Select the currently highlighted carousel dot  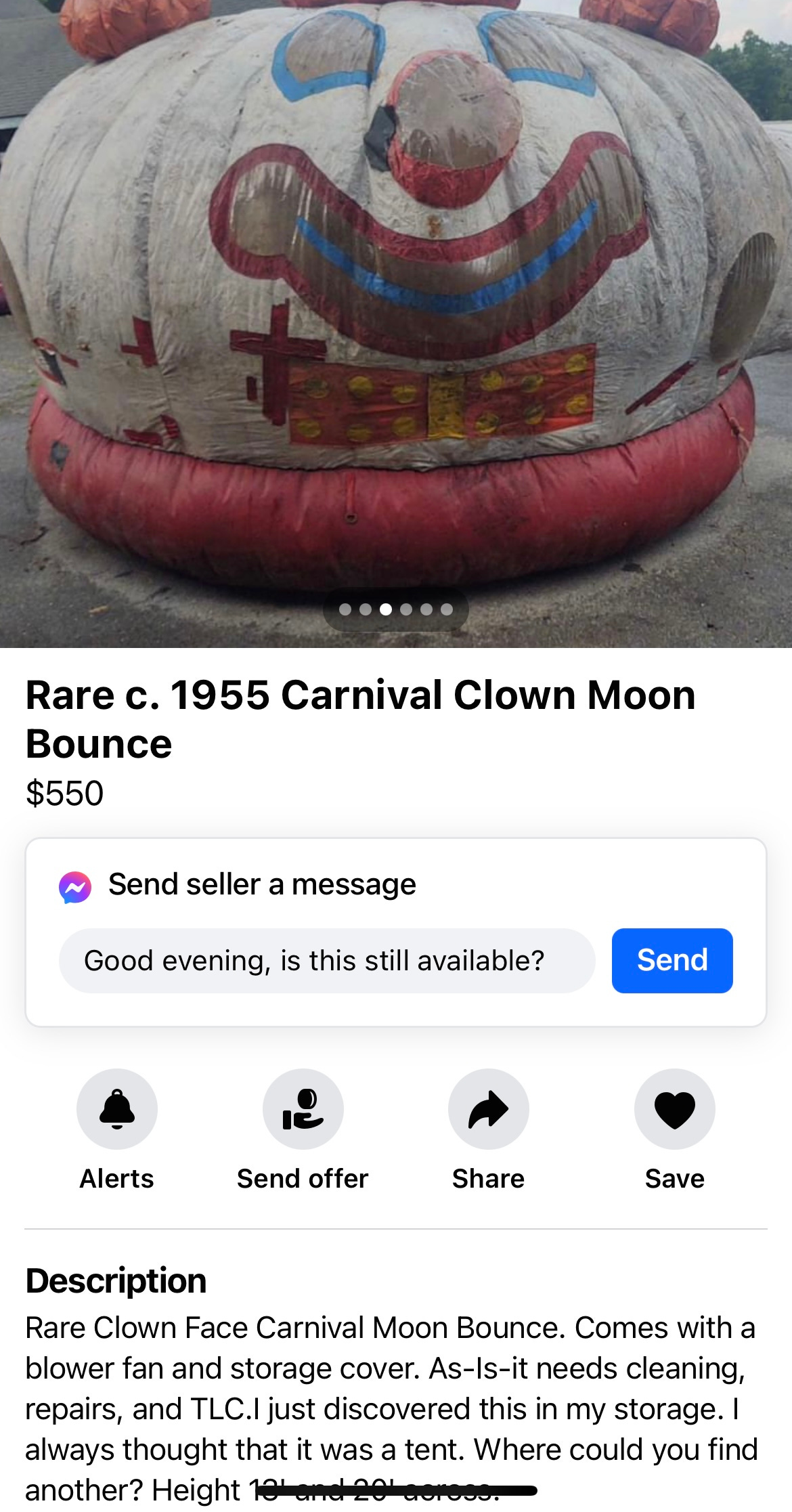click(386, 609)
